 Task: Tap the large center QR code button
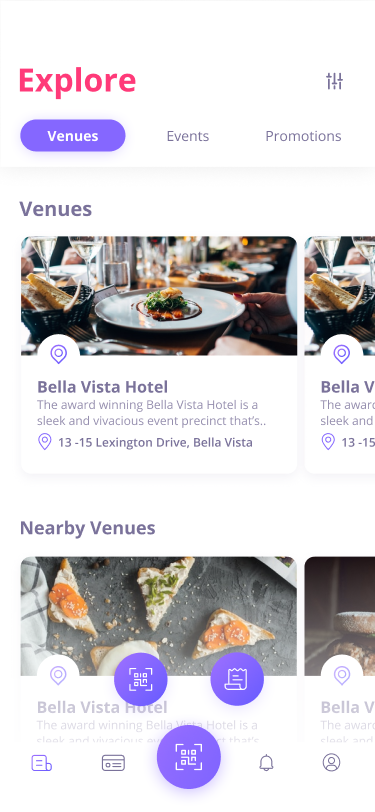tap(189, 757)
